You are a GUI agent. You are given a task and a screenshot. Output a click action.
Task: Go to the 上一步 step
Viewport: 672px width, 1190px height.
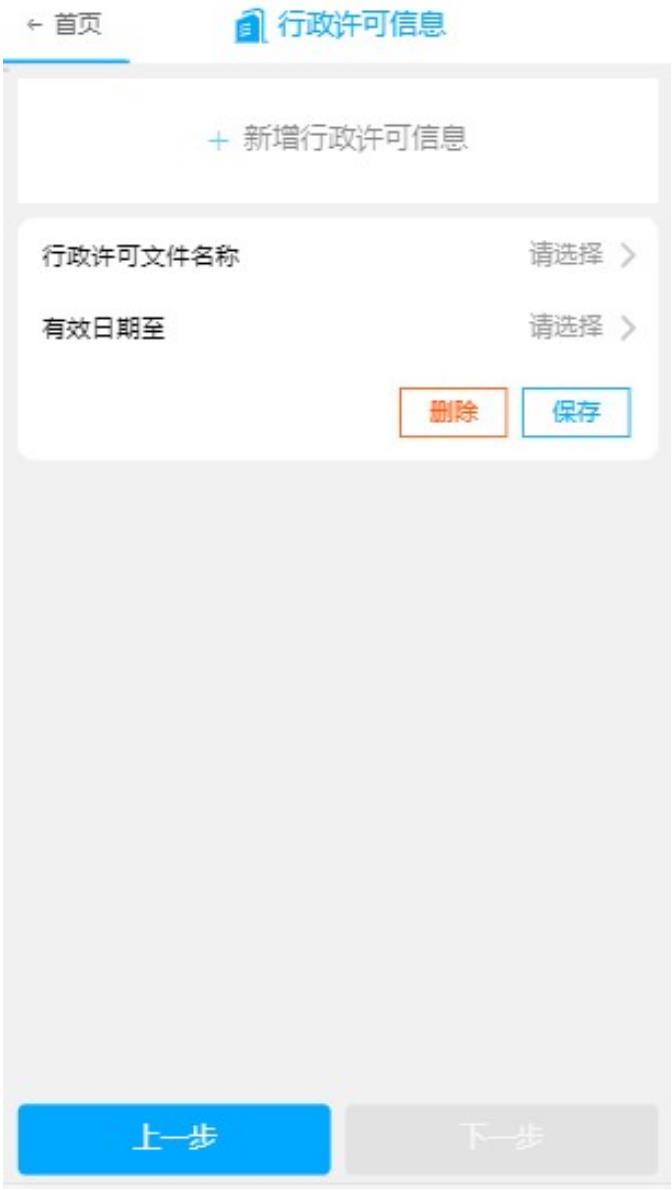[x=174, y=1138]
